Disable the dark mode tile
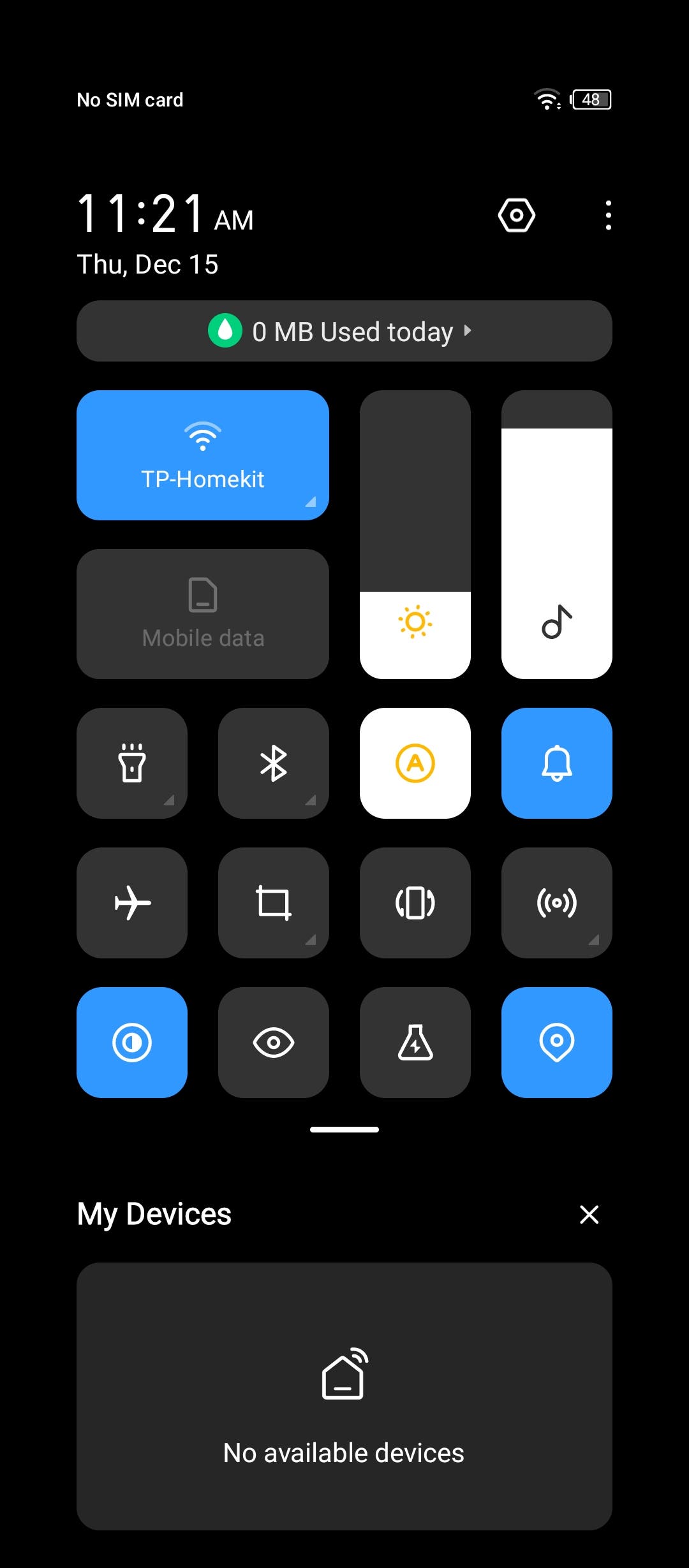Viewport: 689px width, 1568px height. (132, 1043)
